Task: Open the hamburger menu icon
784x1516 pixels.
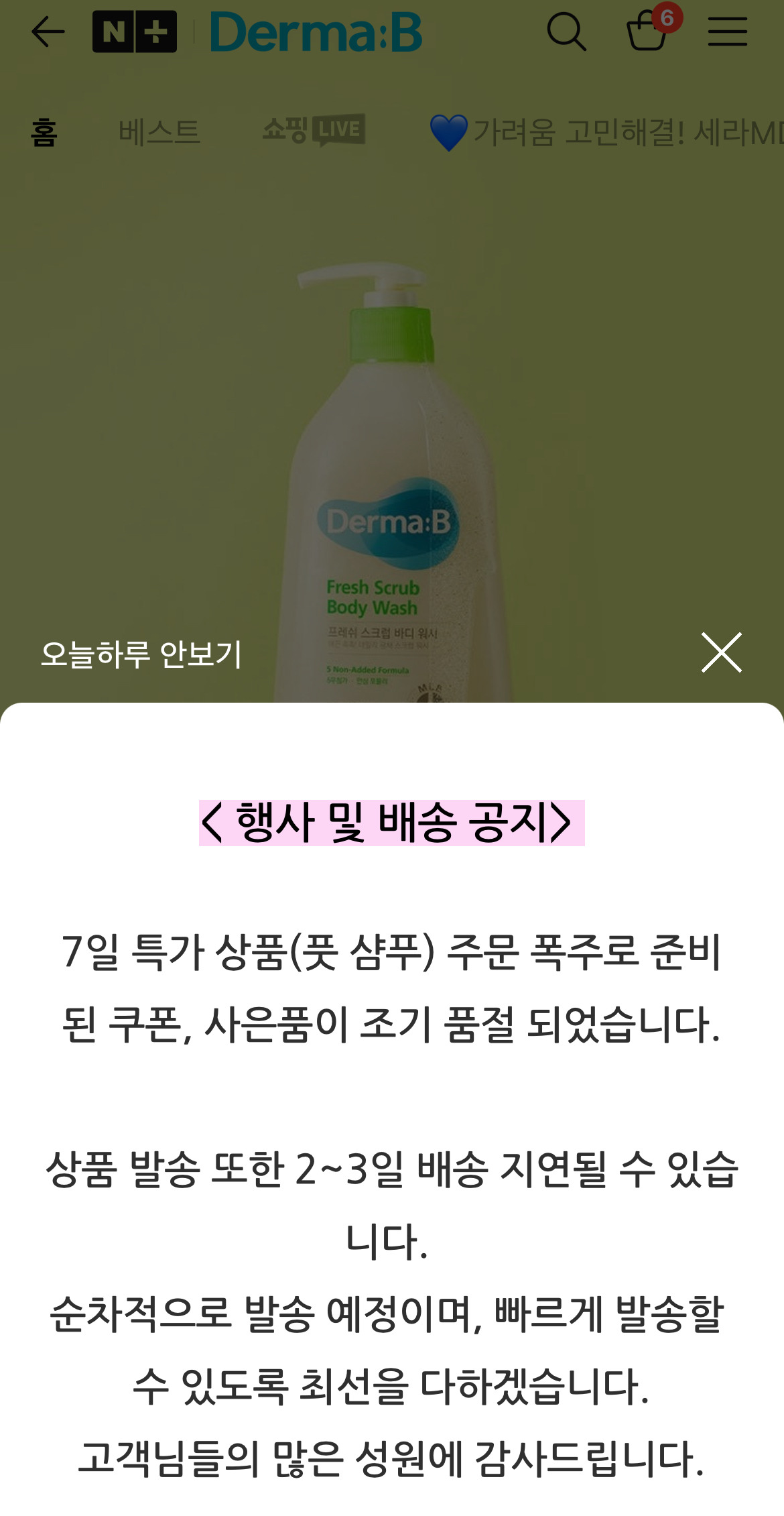Action: 728,30
